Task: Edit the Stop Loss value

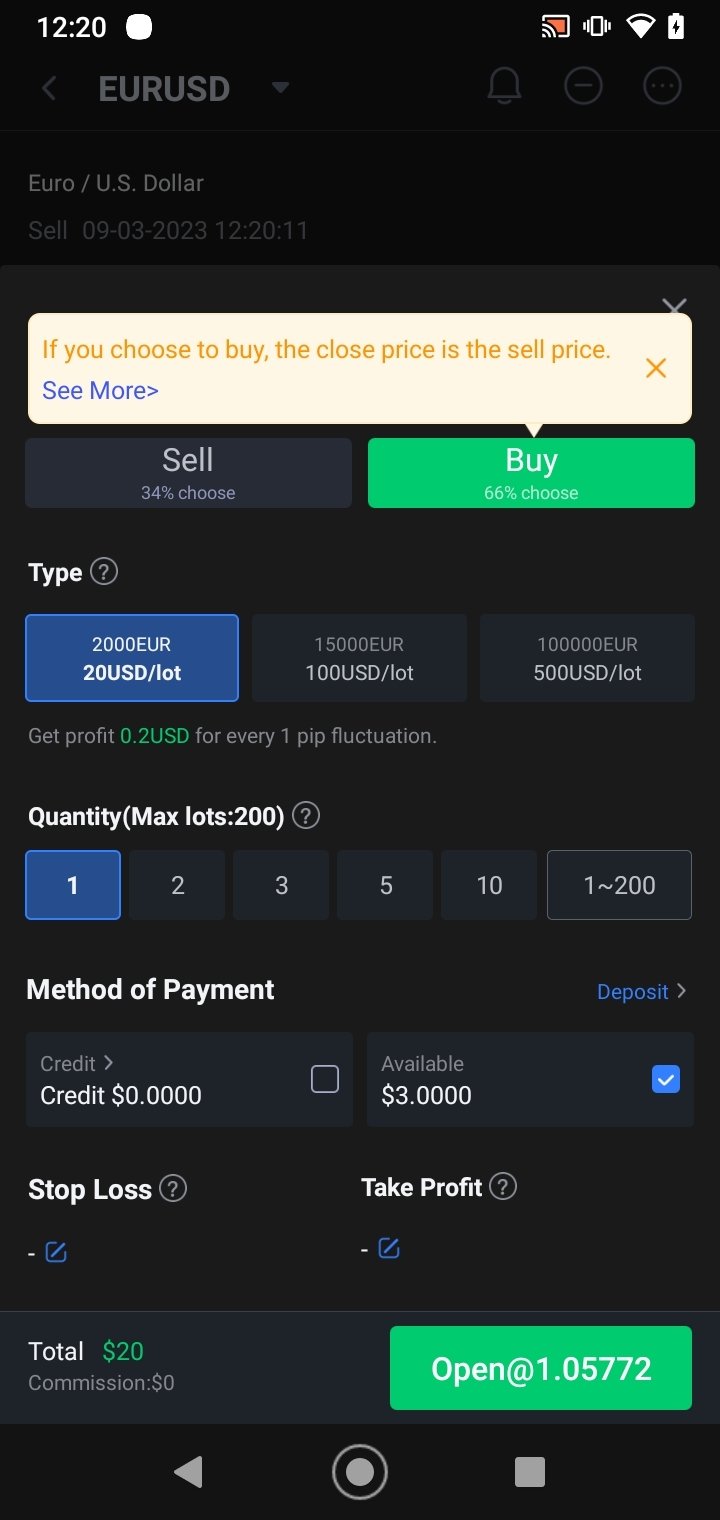Action: [57, 1251]
